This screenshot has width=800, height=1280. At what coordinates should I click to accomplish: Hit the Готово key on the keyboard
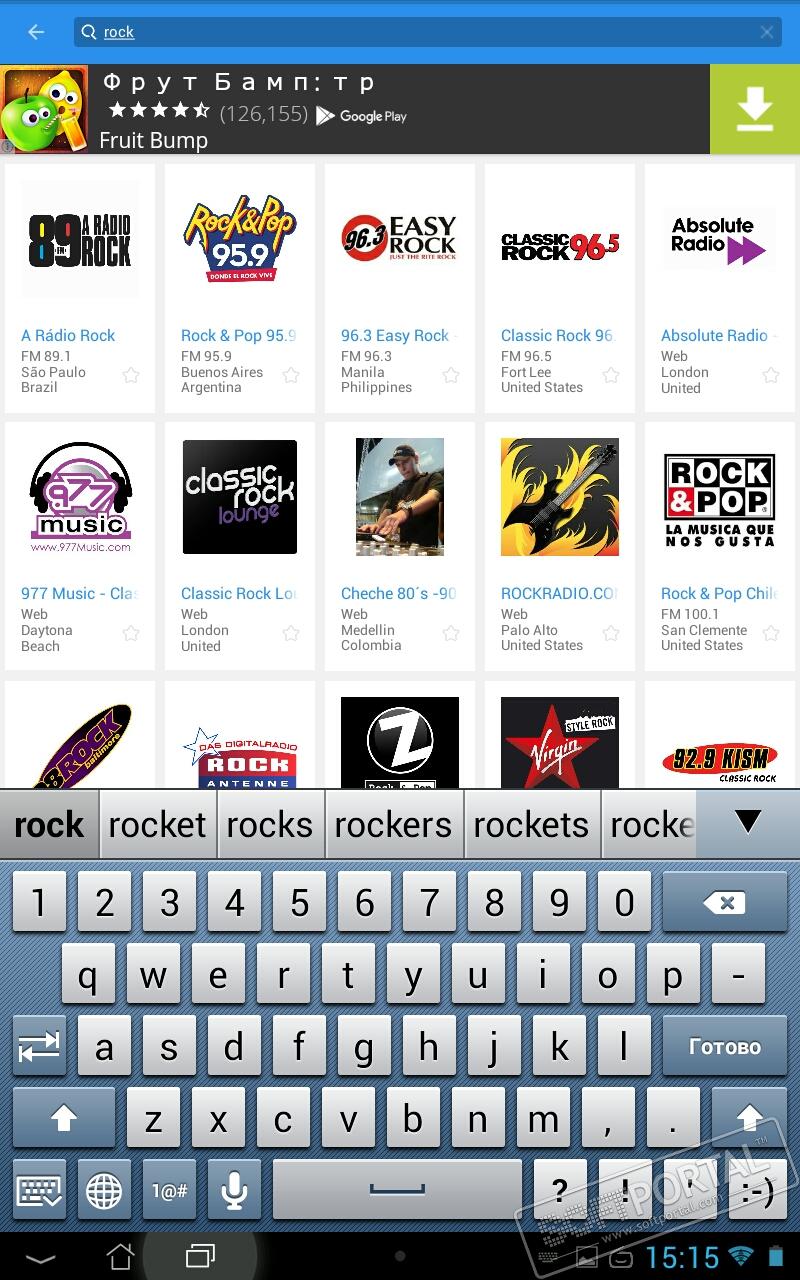[724, 1047]
